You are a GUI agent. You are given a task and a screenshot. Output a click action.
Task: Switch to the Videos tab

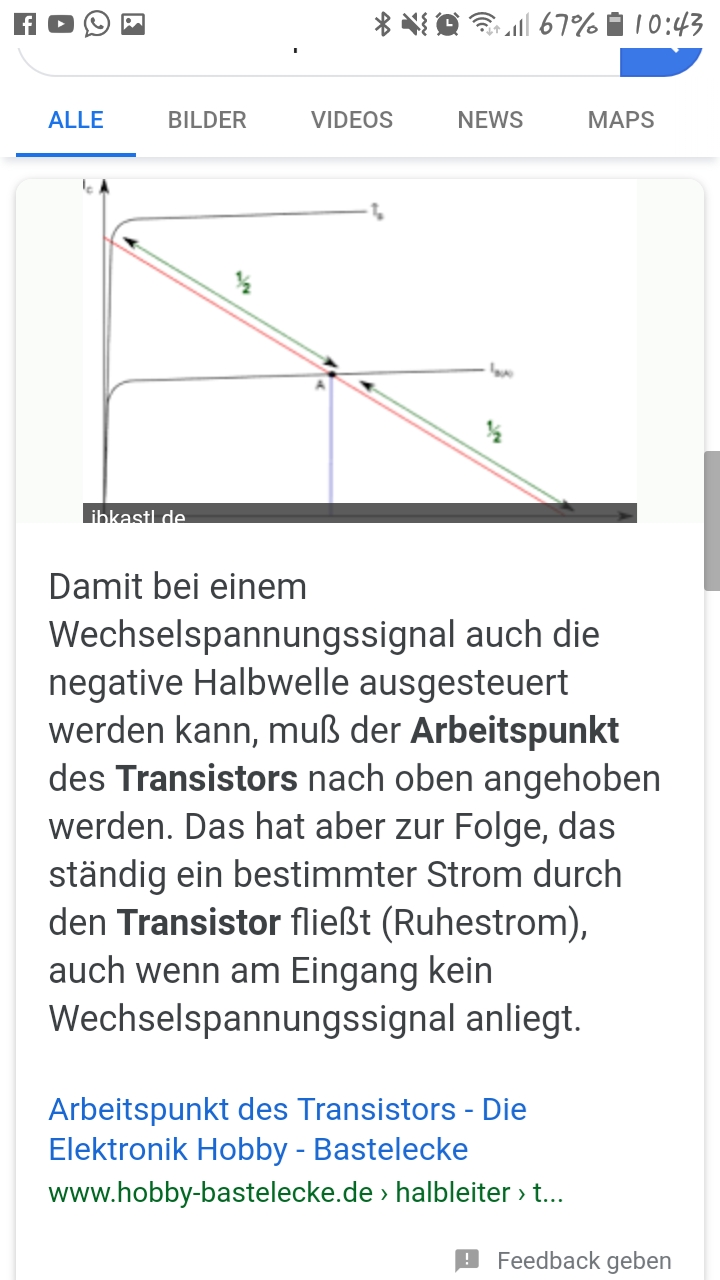[352, 120]
